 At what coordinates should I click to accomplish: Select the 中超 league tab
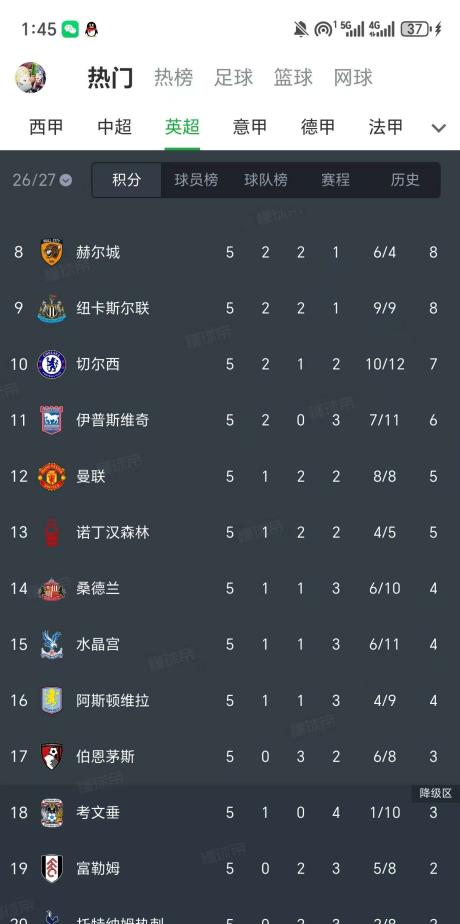pyautogui.click(x=114, y=127)
